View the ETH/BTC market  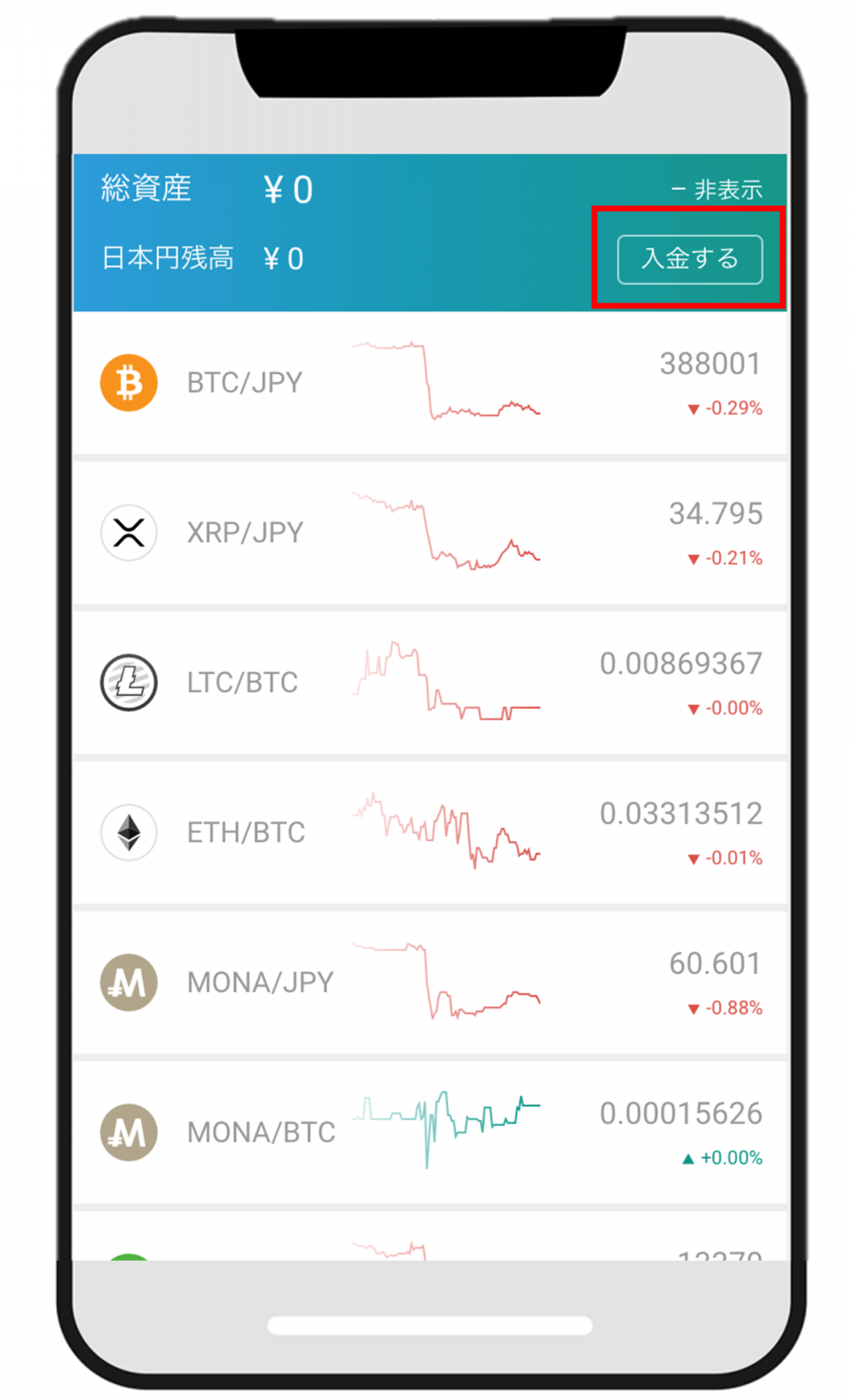430,833
